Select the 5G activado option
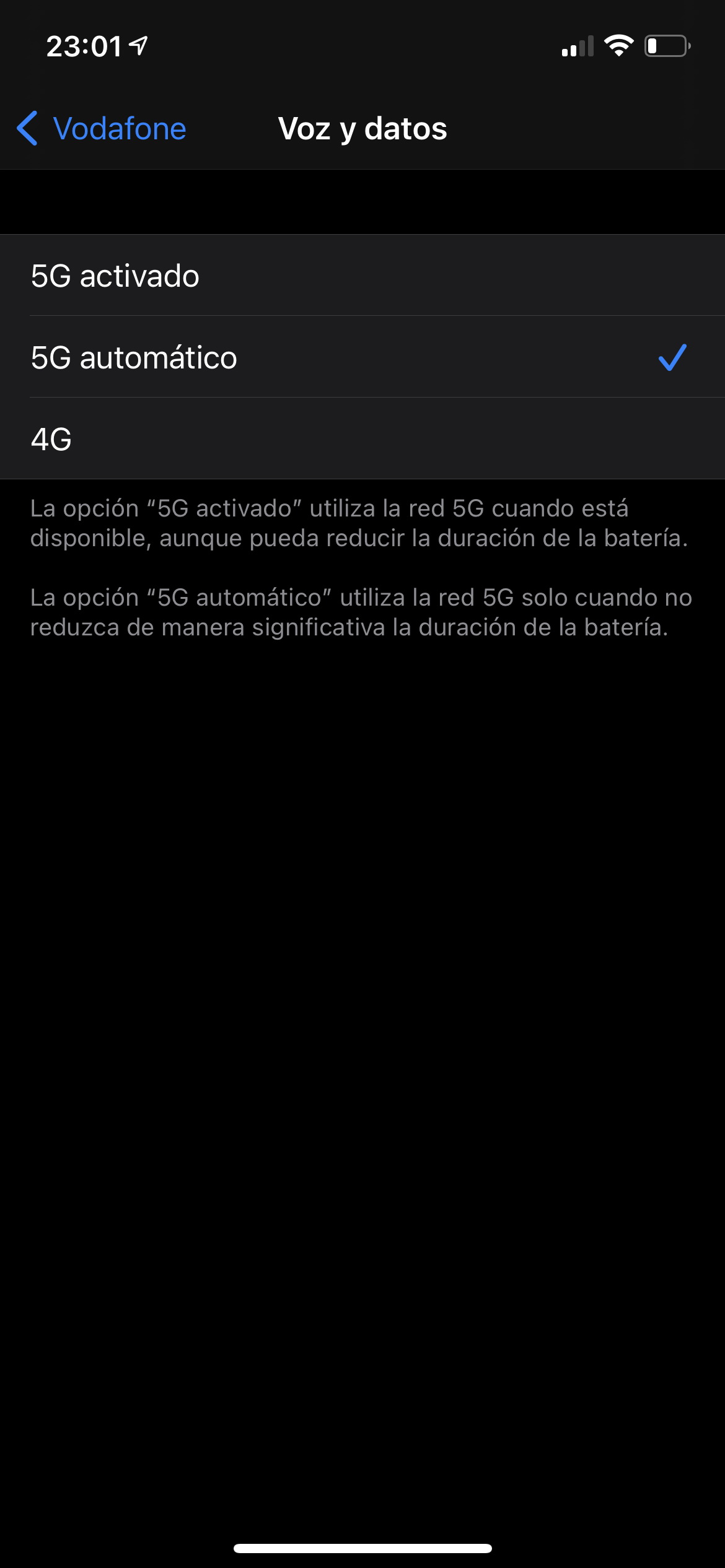Image resolution: width=725 pixels, height=1568 pixels. coord(362,276)
